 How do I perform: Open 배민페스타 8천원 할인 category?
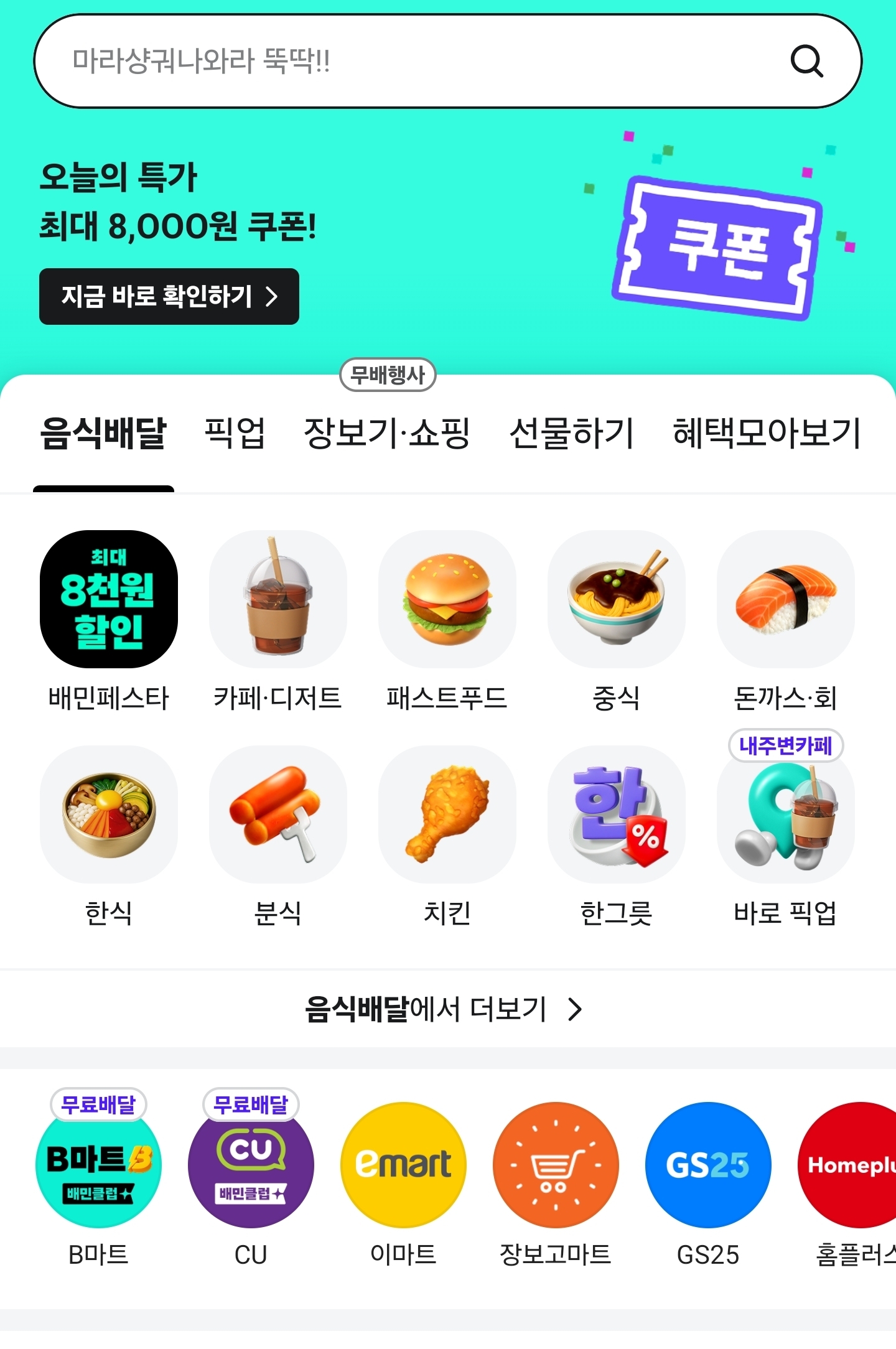point(109,599)
